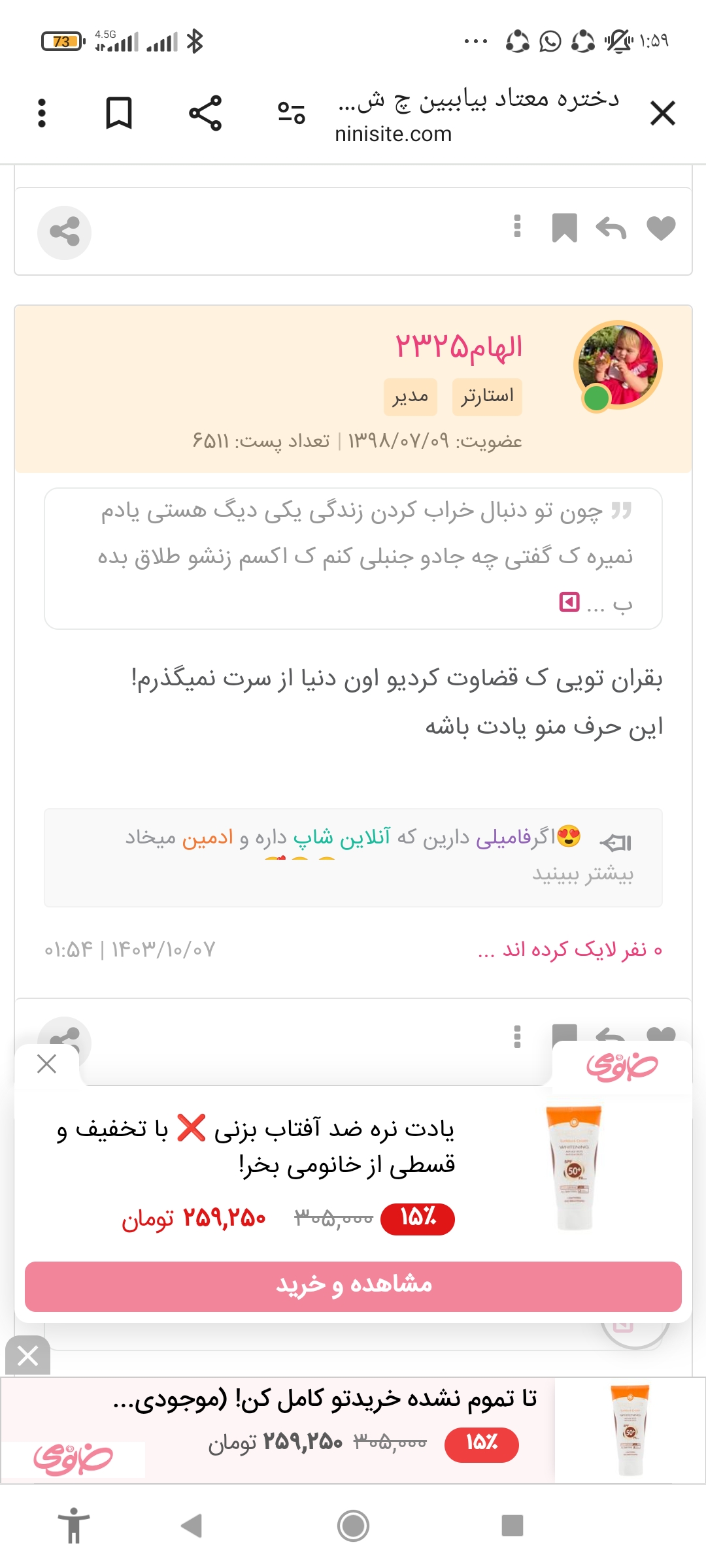Image resolution: width=706 pixels, height=1568 pixels.
Task: Reply to the post above الهام۲۳۲۵
Action: 611,229
